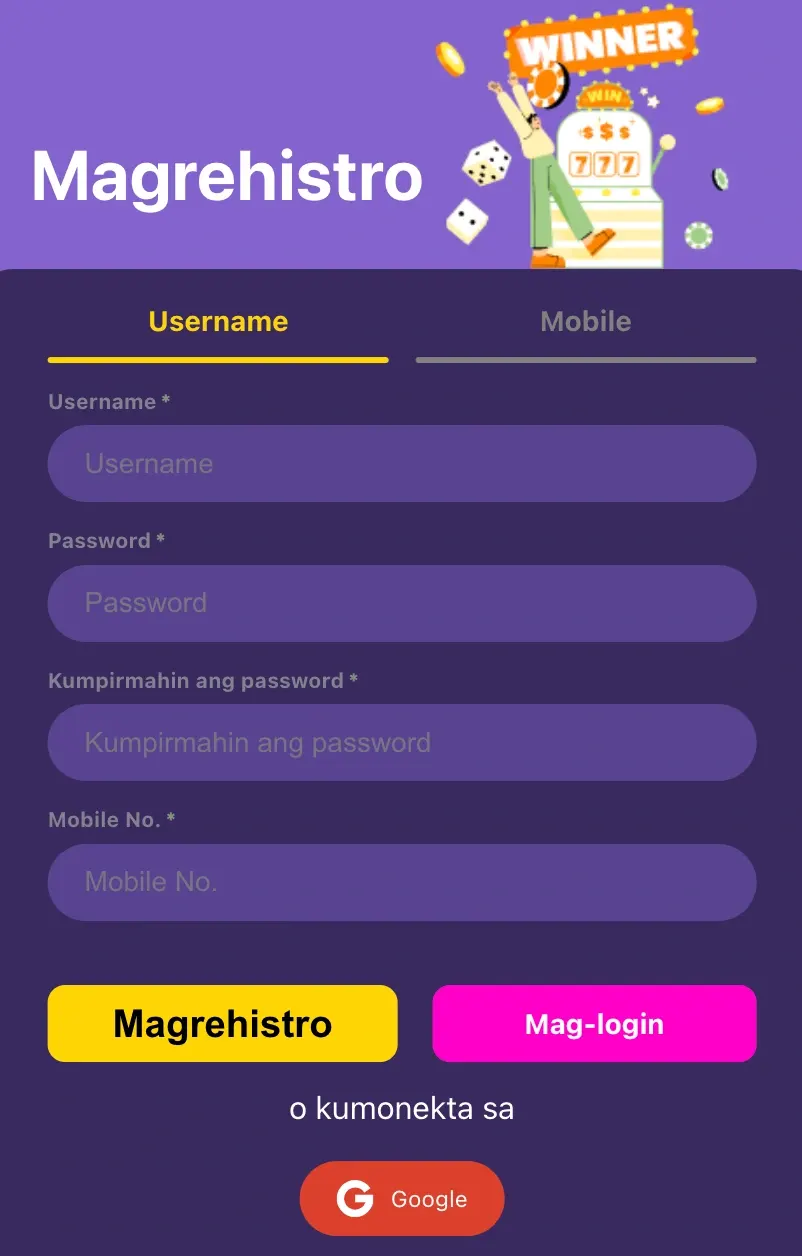Switch to the Mobile tab

point(585,322)
